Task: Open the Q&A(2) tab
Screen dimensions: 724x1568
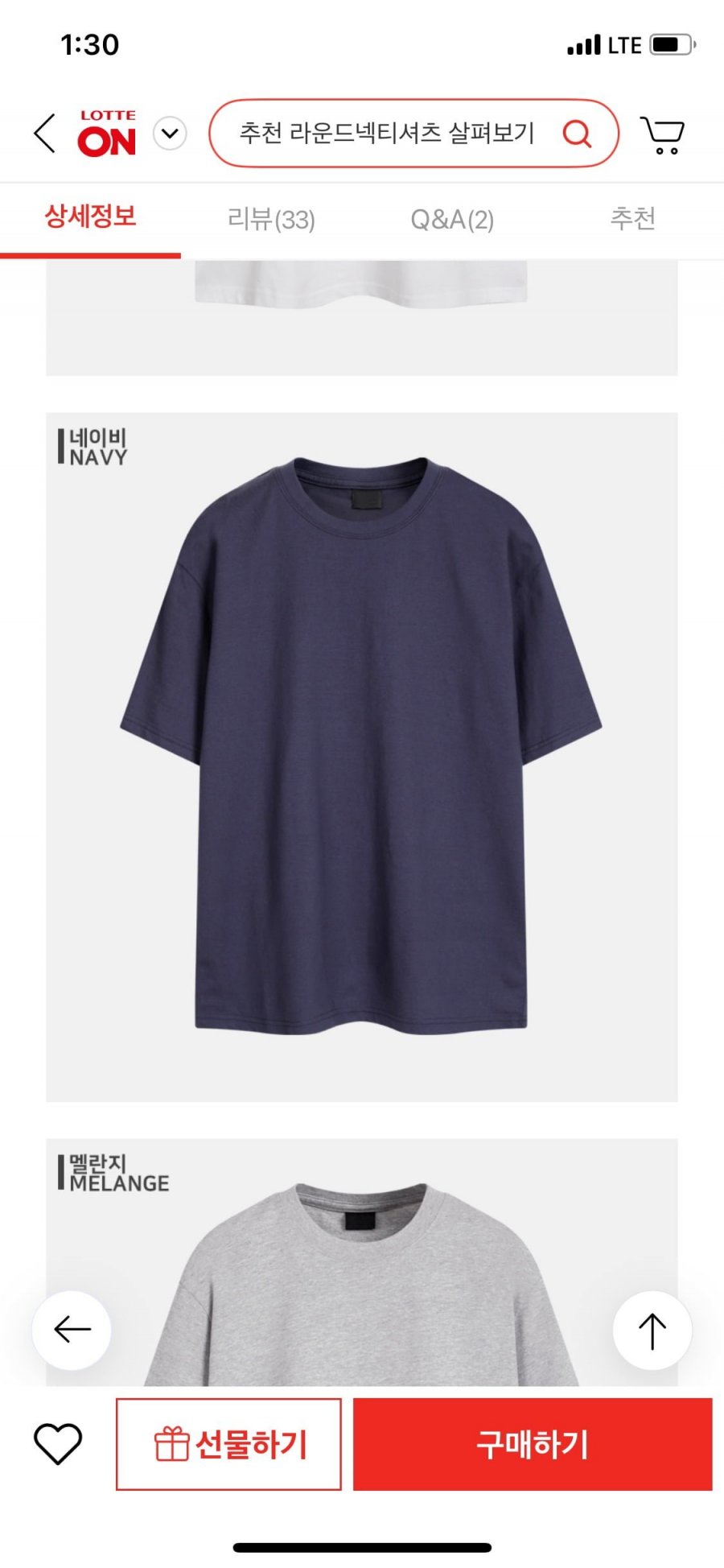Action: 452,219
